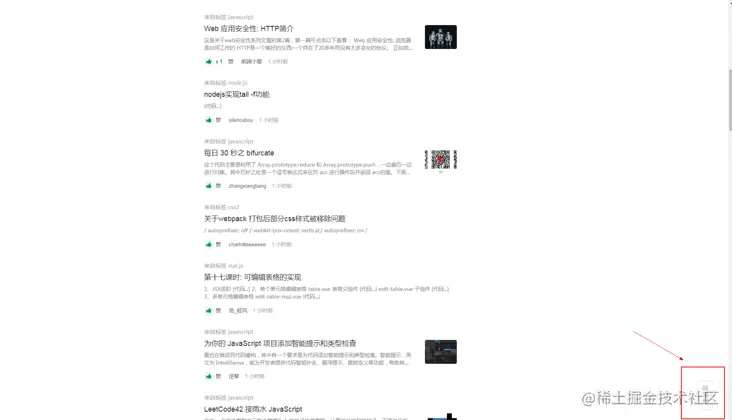Open the css3 tag above the webpack article
Screen dimensions: 732x420
click(x=233, y=207)
